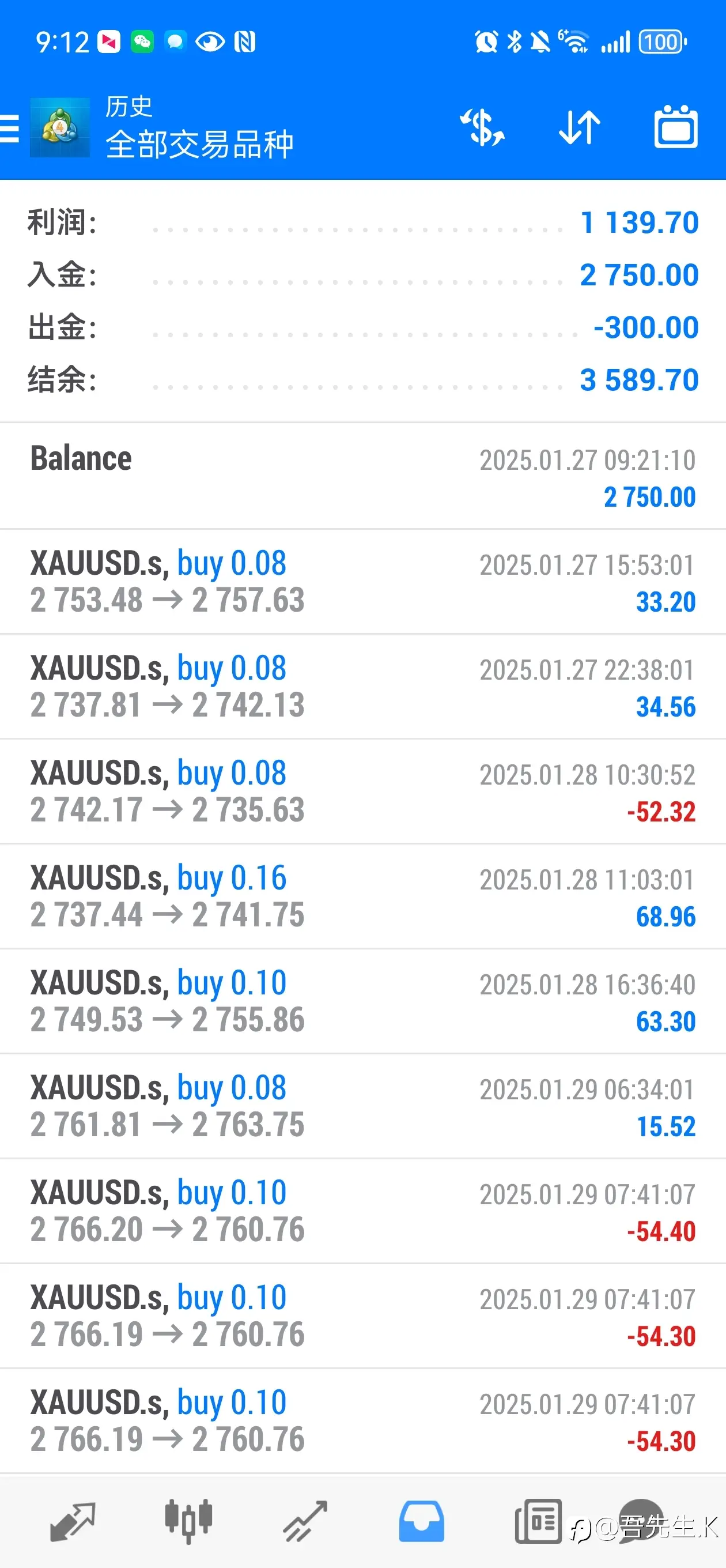Open the Balance 2 750.00 deposit entry

coord(362,476)
